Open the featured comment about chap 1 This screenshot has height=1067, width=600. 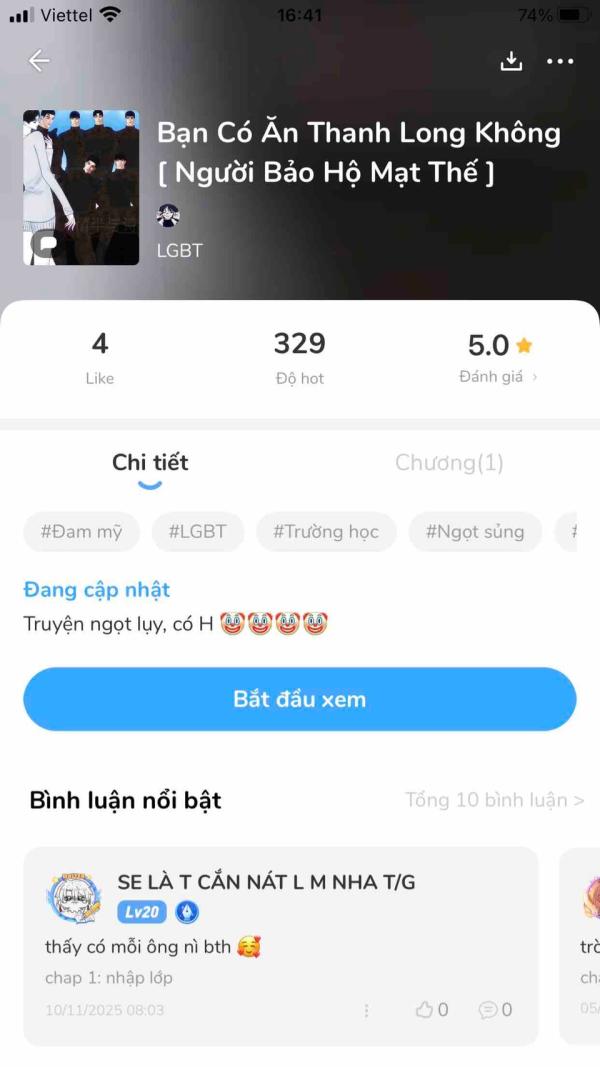coord(280,945)
